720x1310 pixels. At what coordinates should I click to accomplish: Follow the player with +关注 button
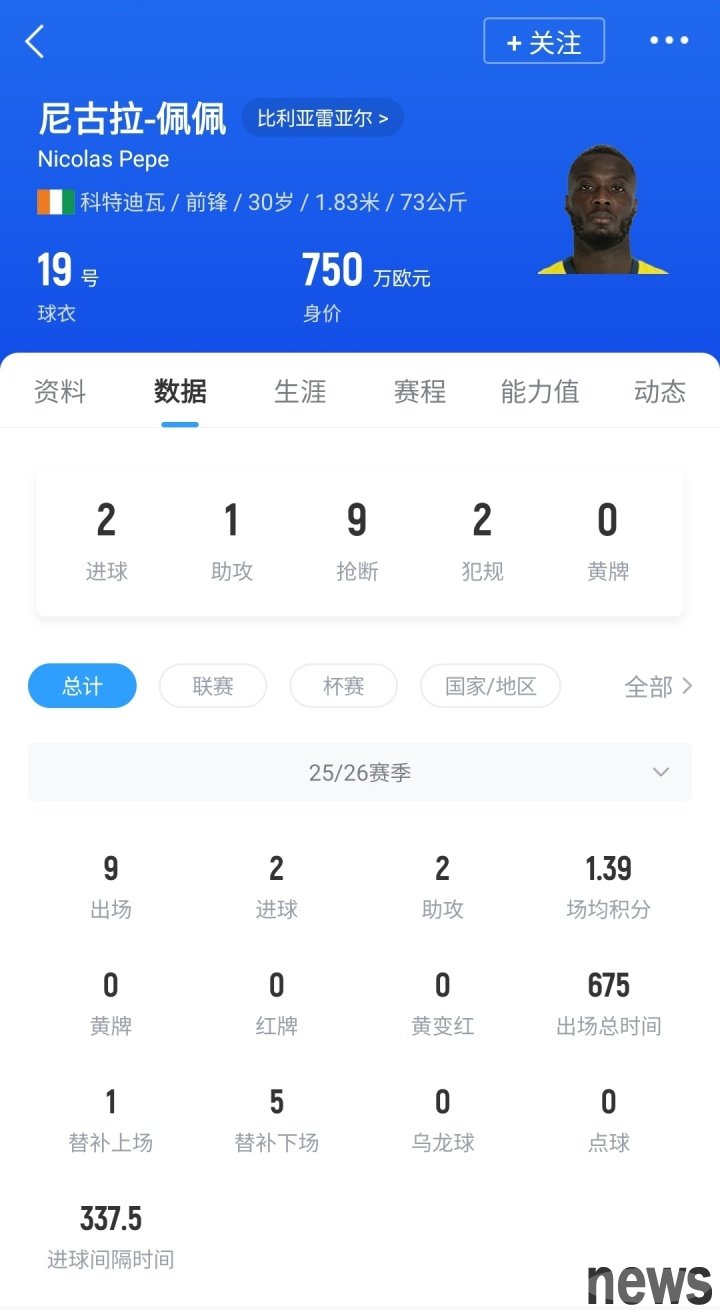544,42
